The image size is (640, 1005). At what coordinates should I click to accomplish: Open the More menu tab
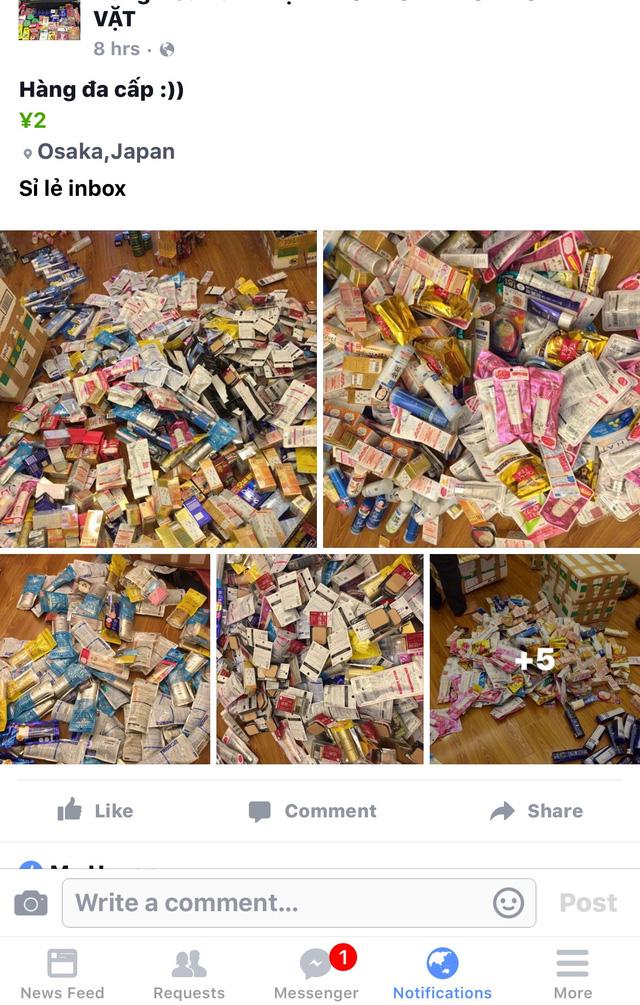tap(572, 974)
